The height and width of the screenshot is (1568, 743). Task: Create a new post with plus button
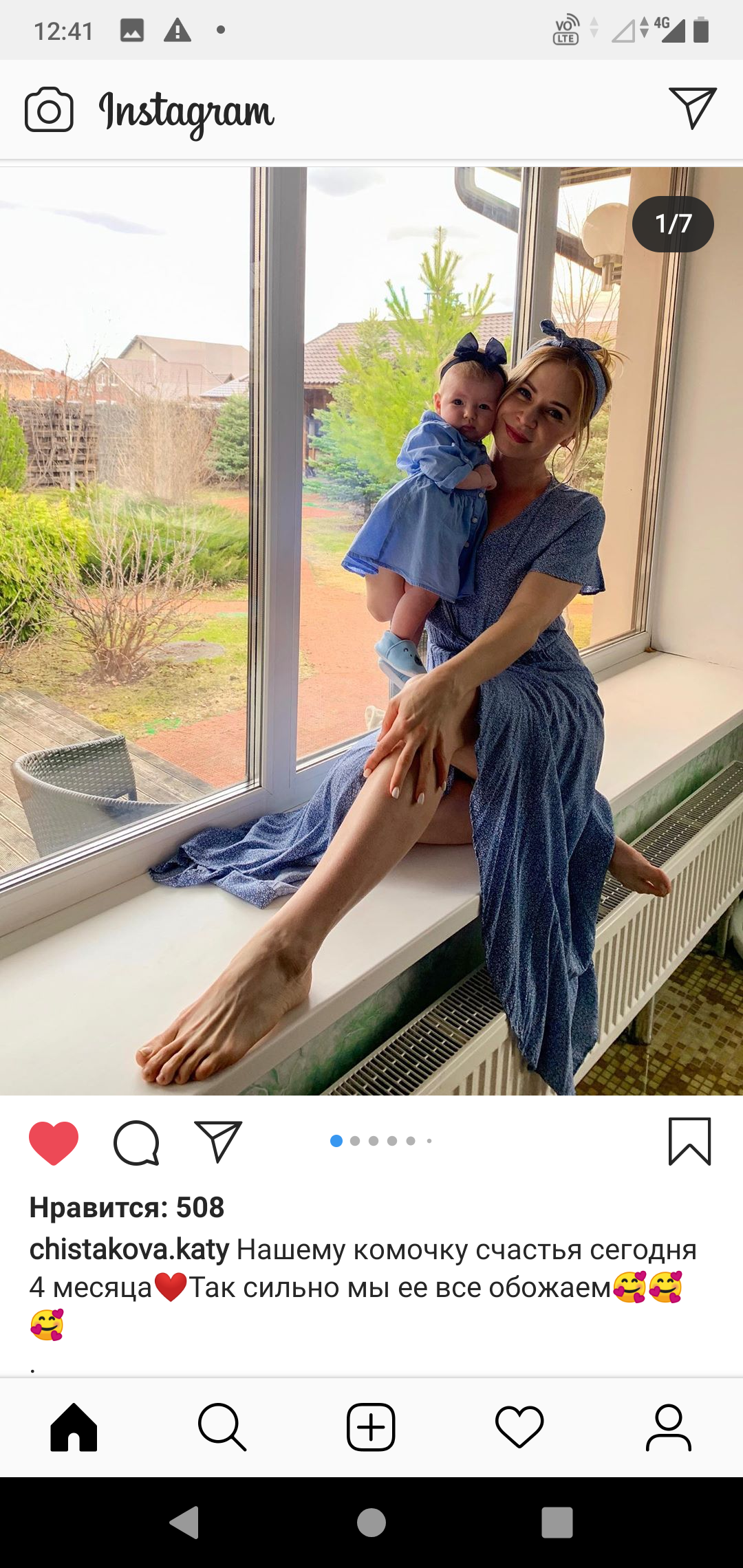point(371,1428)
